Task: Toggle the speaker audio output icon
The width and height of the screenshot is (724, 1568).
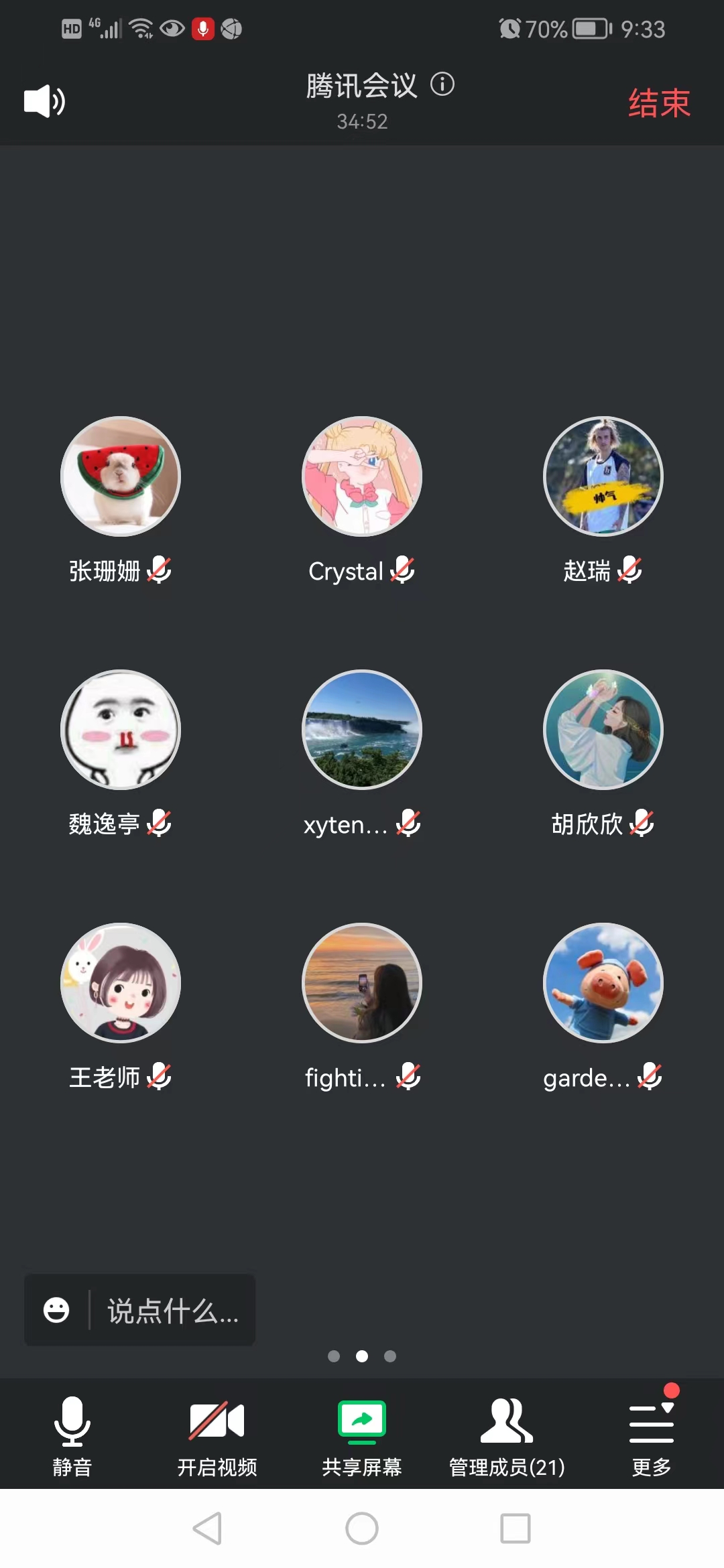Action: [x=44, y=102]
